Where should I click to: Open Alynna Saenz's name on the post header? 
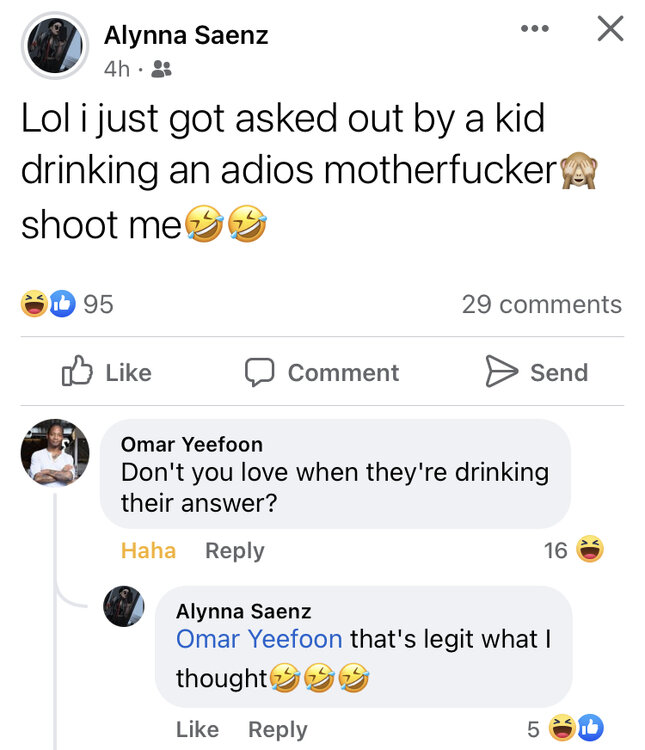pyautogui.click(x=186, y=36)
